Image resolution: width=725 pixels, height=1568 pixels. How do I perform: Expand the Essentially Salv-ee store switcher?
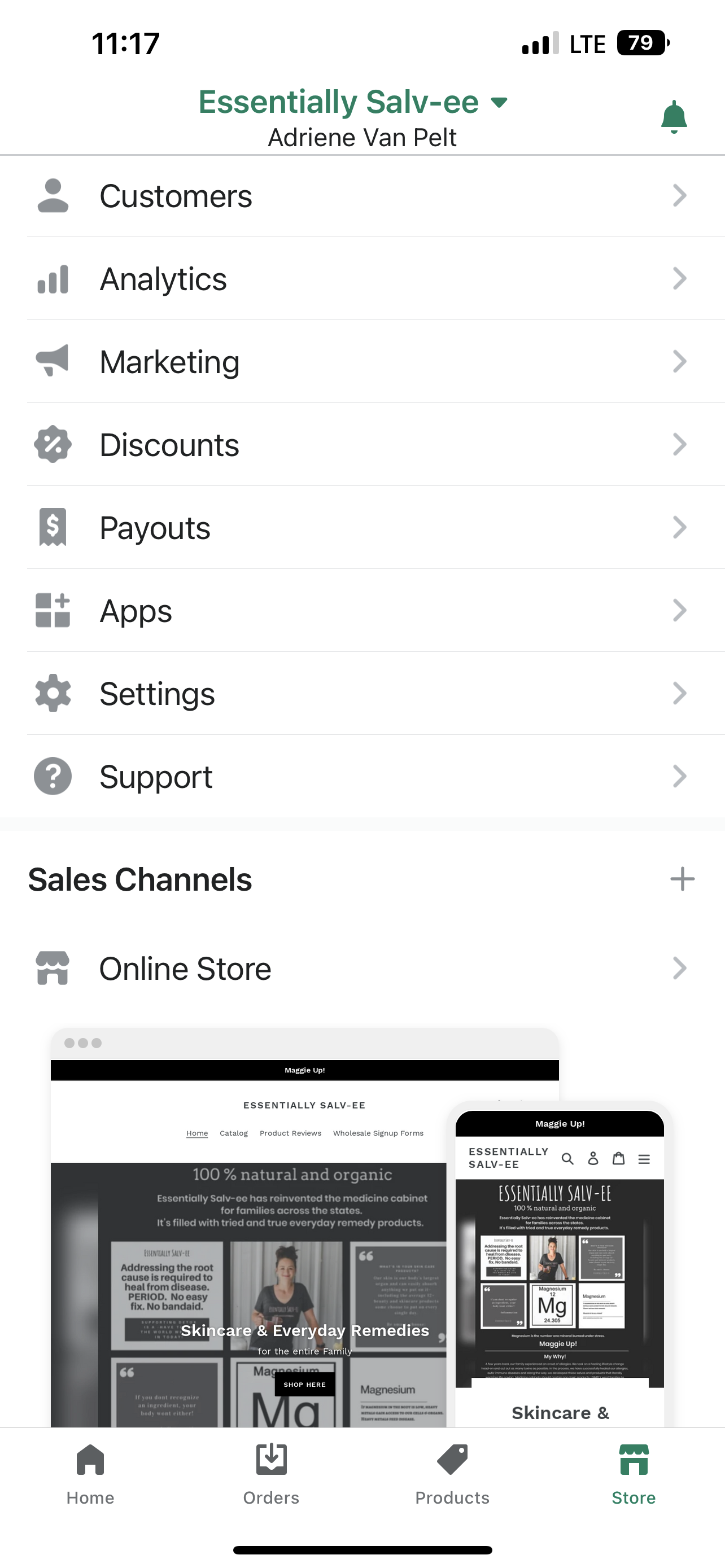352,102
